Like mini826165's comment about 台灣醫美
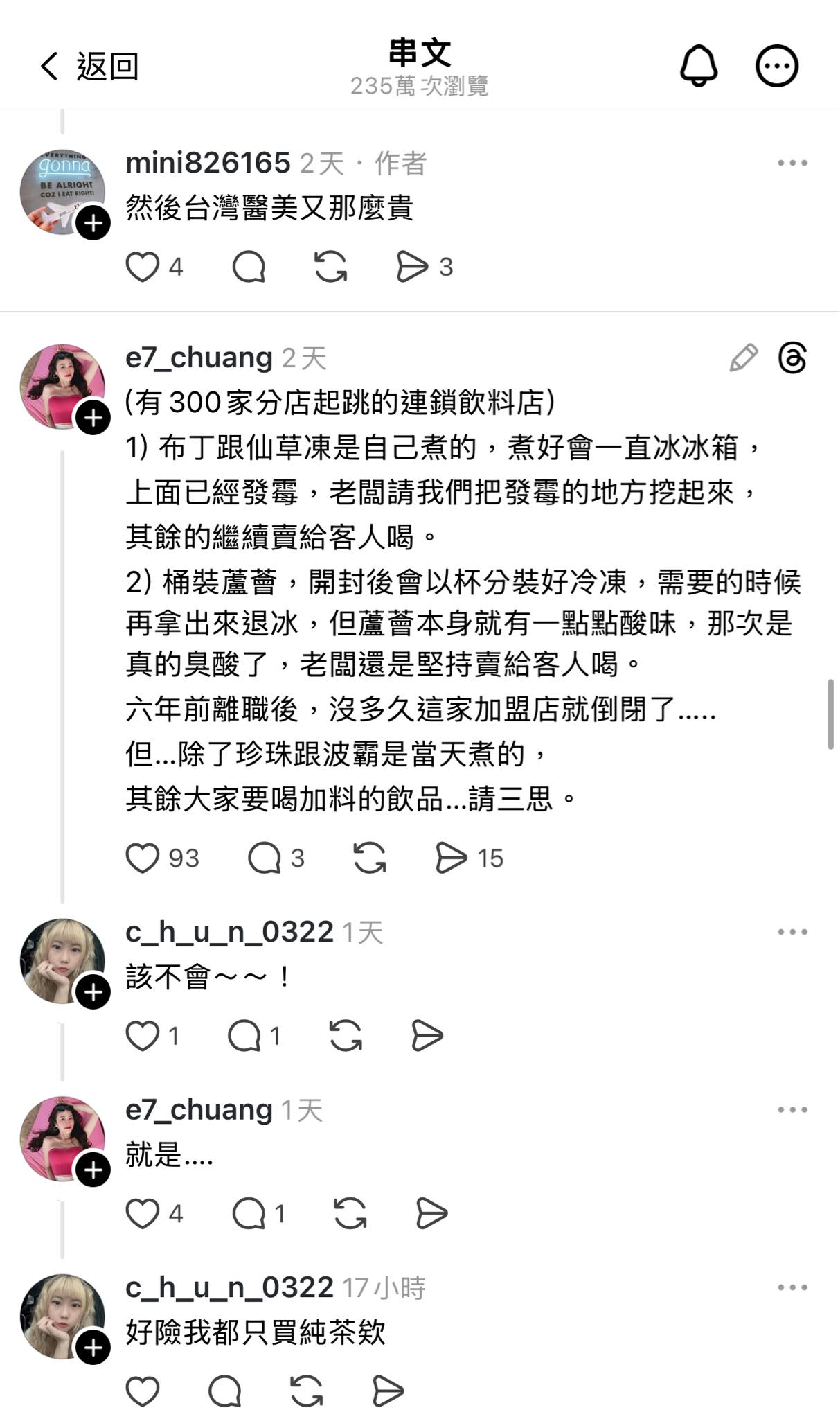The image size is (840, 1419). click(x=143, y=267)
